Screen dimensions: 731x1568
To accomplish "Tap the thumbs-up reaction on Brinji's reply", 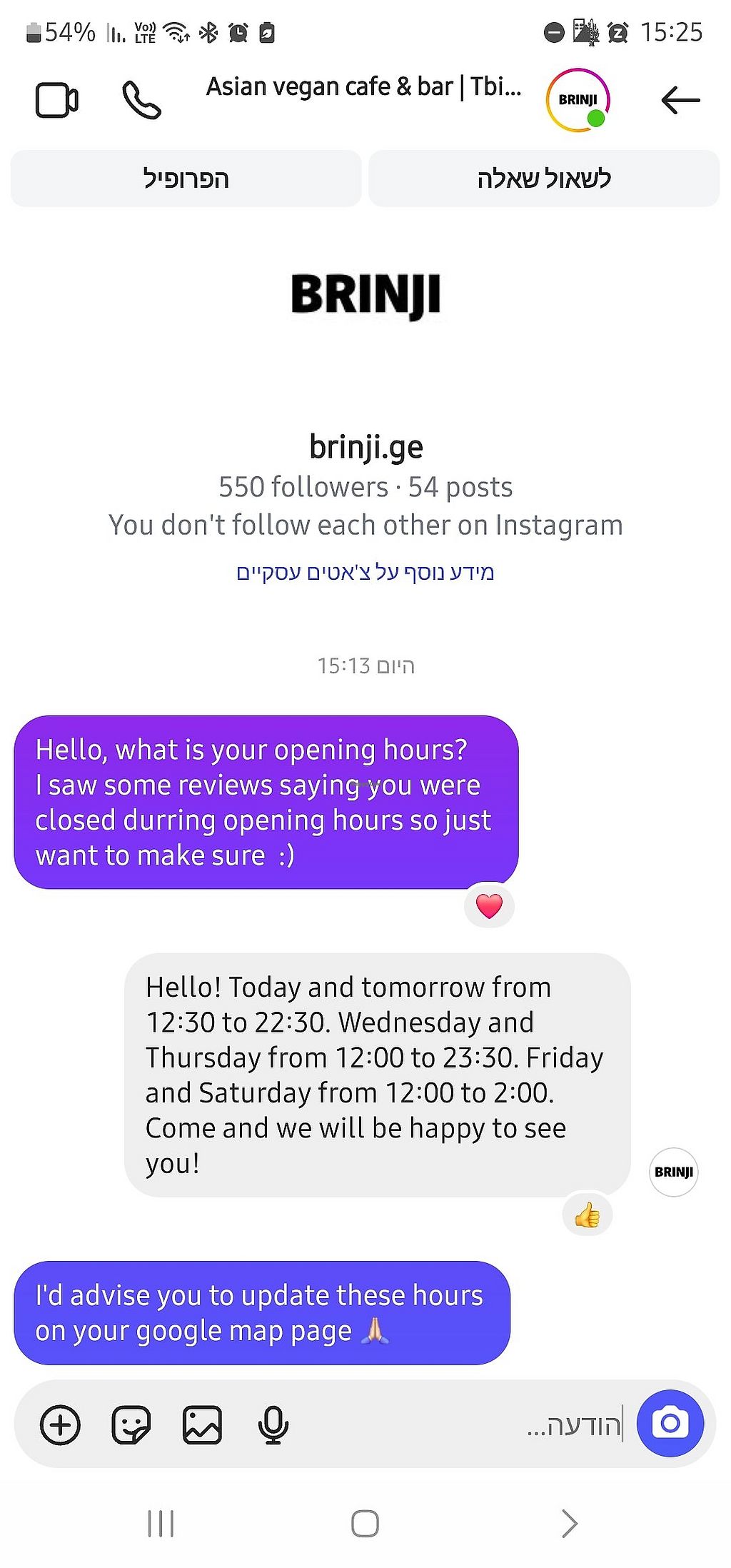I will (588, 1215).
